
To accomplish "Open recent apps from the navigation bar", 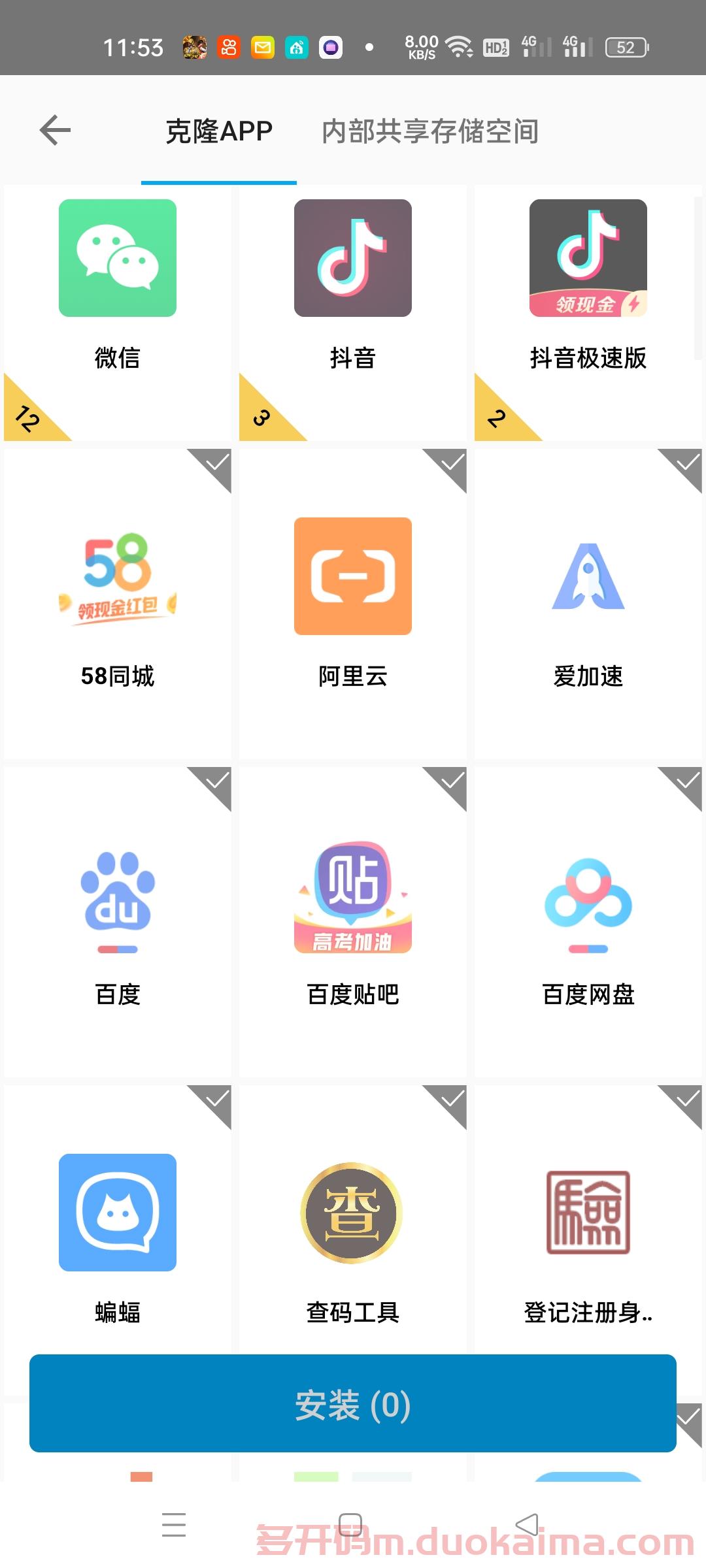I will tap(174, 1524).
